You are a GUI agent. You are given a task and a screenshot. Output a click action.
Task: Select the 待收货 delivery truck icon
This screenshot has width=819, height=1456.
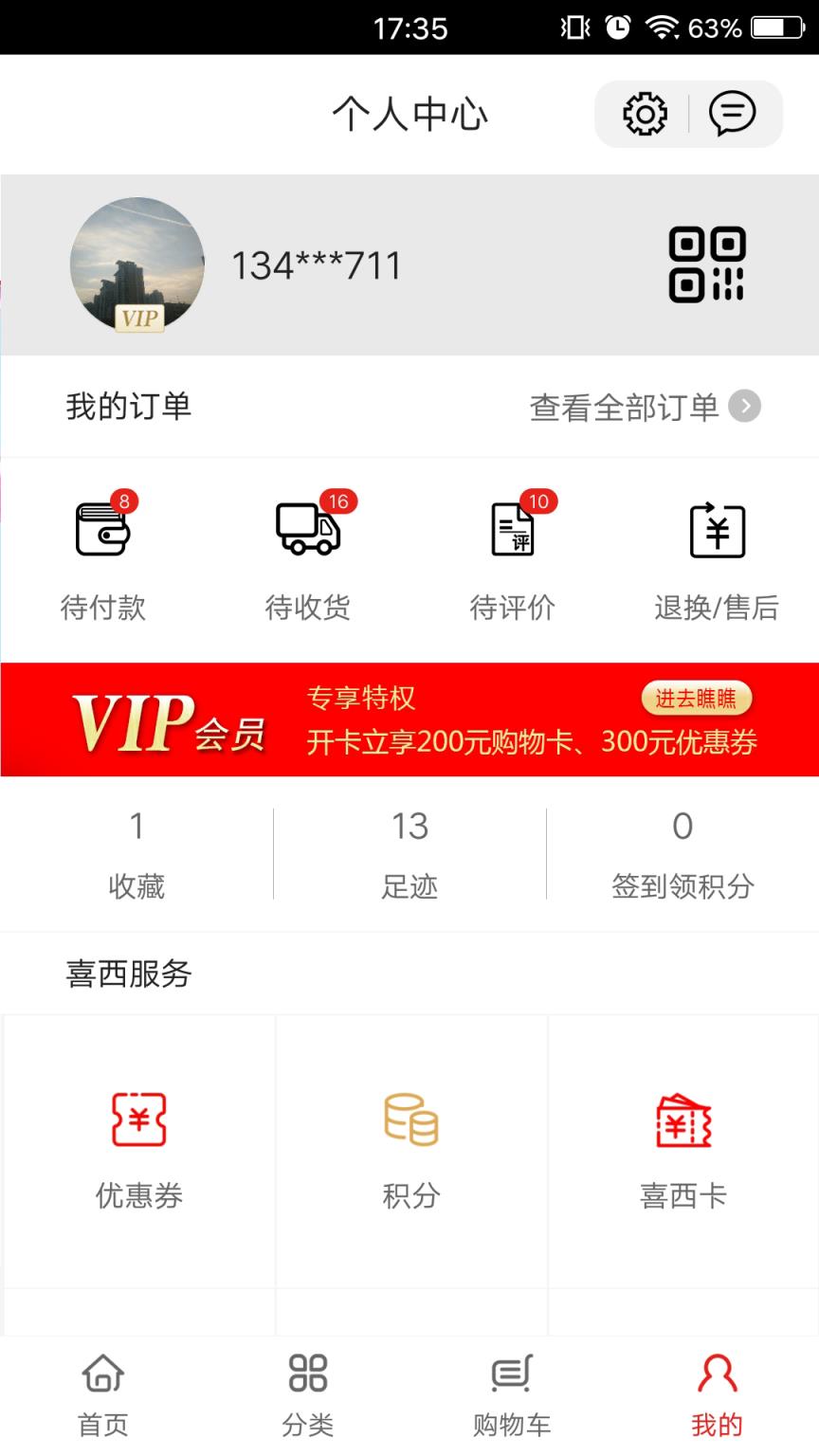[x=306, y=531]
